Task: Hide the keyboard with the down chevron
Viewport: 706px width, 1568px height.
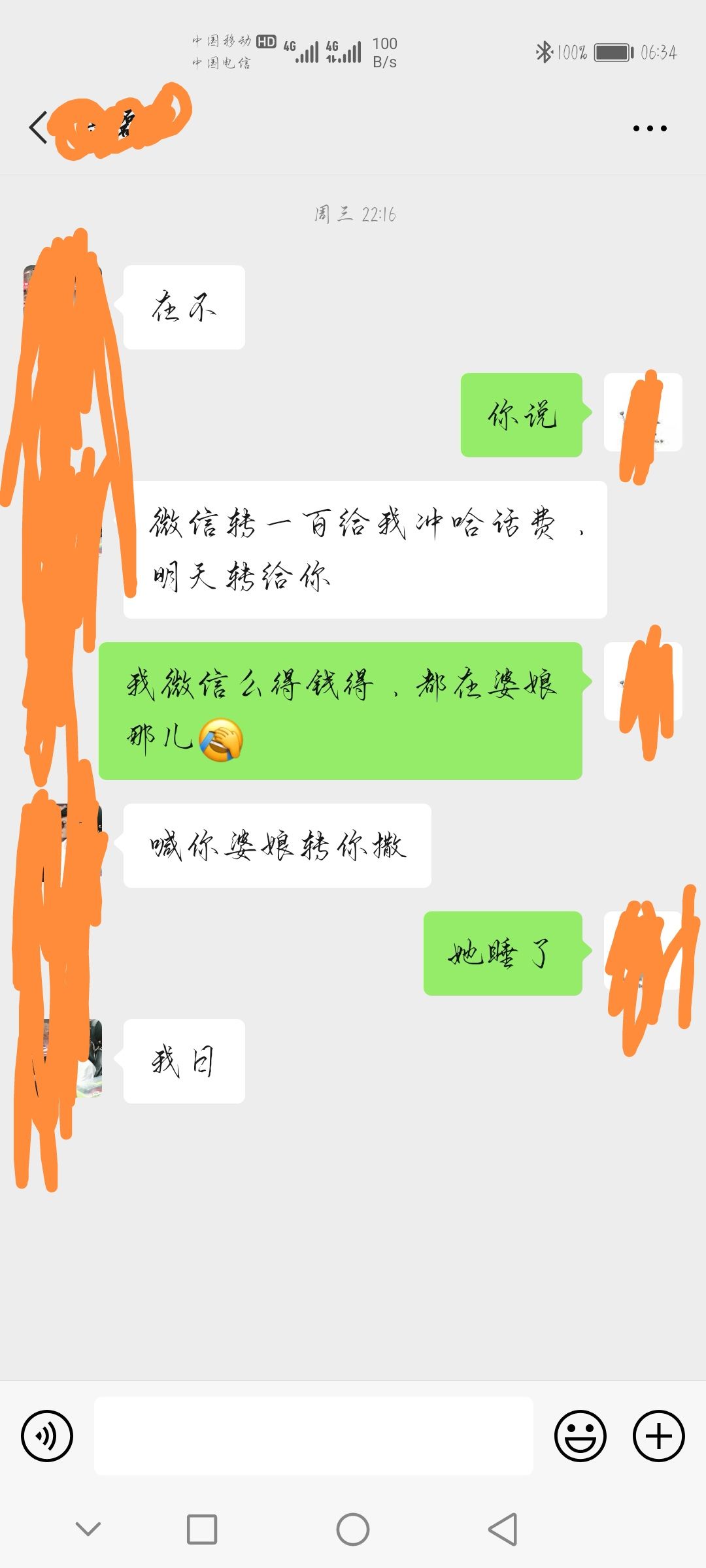Action: (88, 1529)
